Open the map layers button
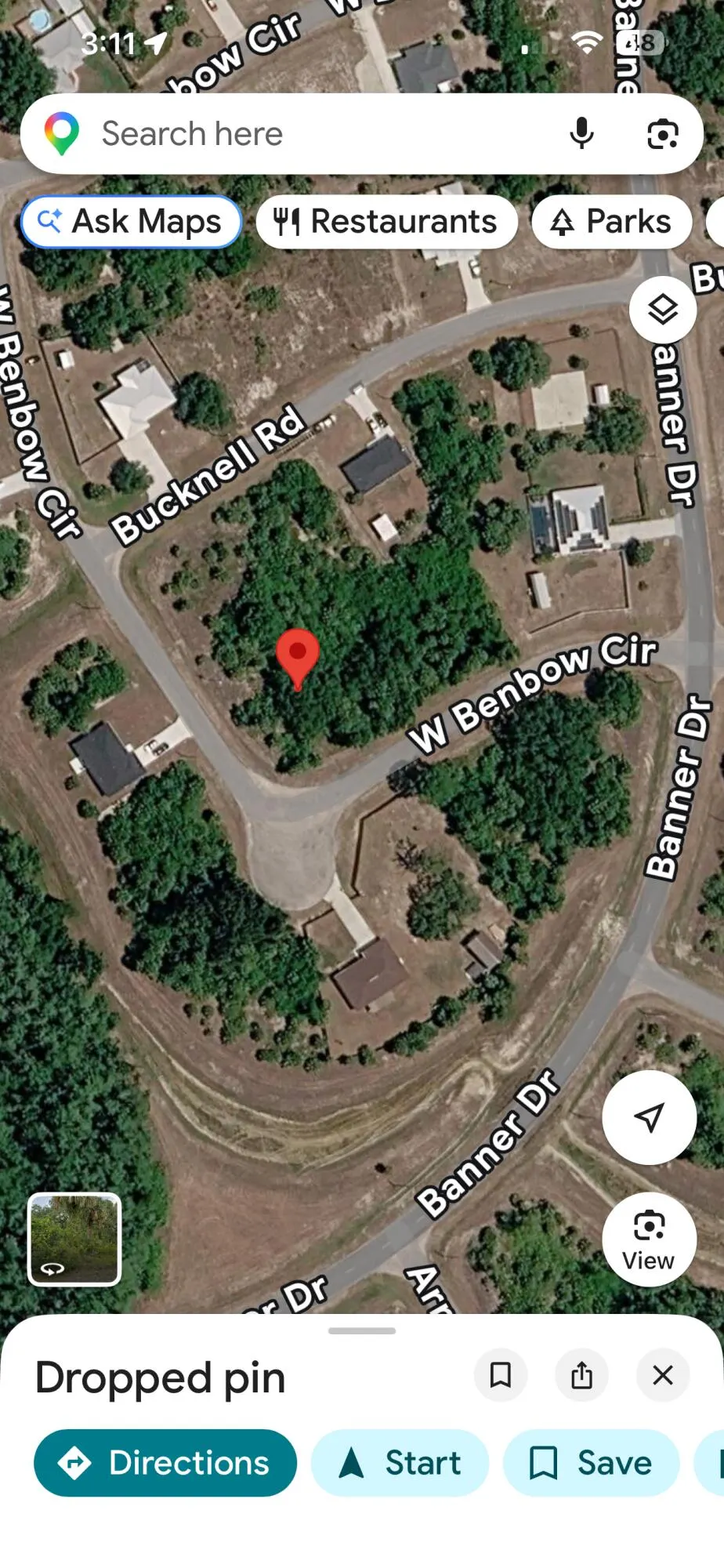 point(663,309)
